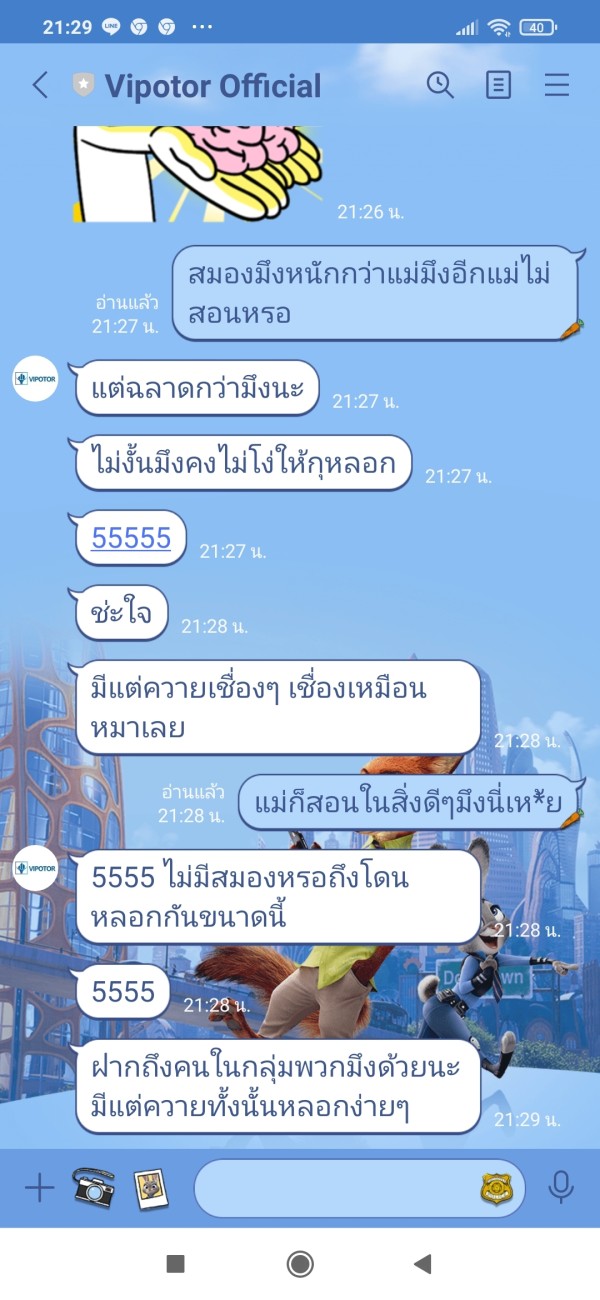The width and height of the screenshot is (600, 1300).
Task: Tap the underlined 55555 link
Action: click(131, 538)
